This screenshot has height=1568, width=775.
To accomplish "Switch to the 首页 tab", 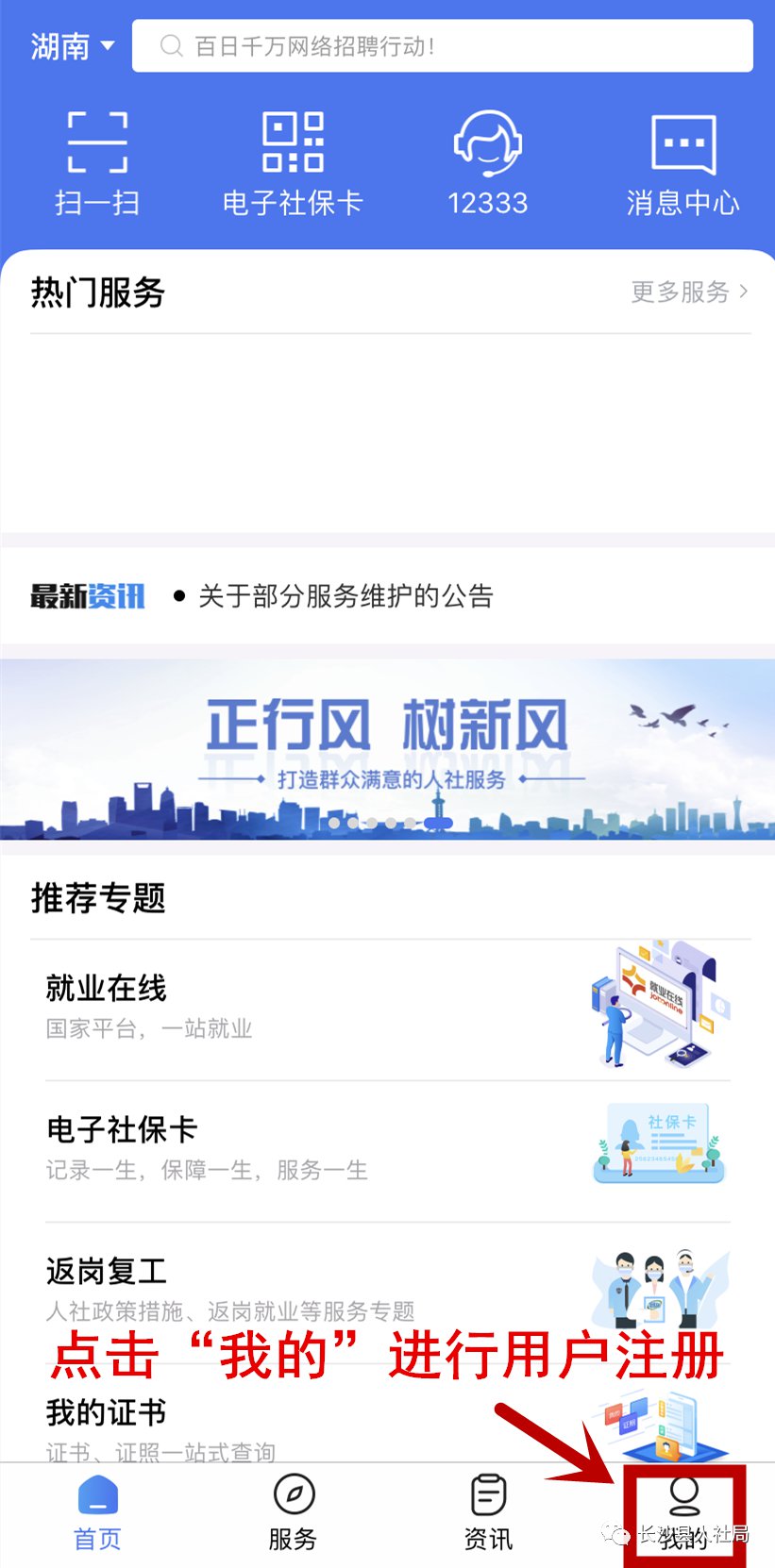I will point(97,1514).
